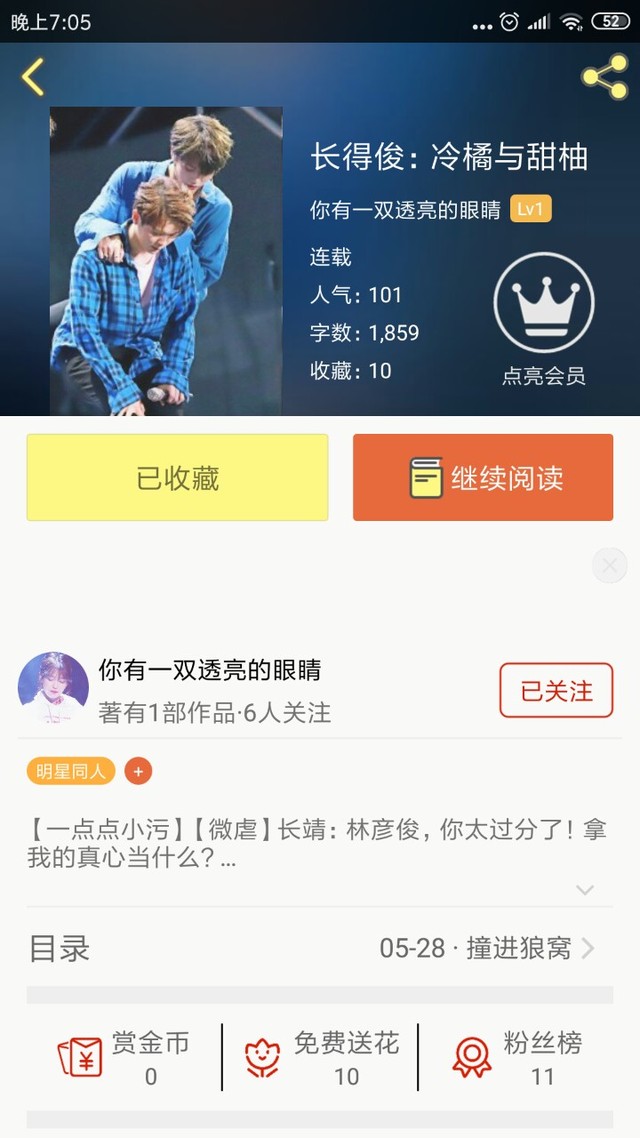
Task: Go back using the yellow arrow
Action: pyautogui.click(x=33, y=77)
